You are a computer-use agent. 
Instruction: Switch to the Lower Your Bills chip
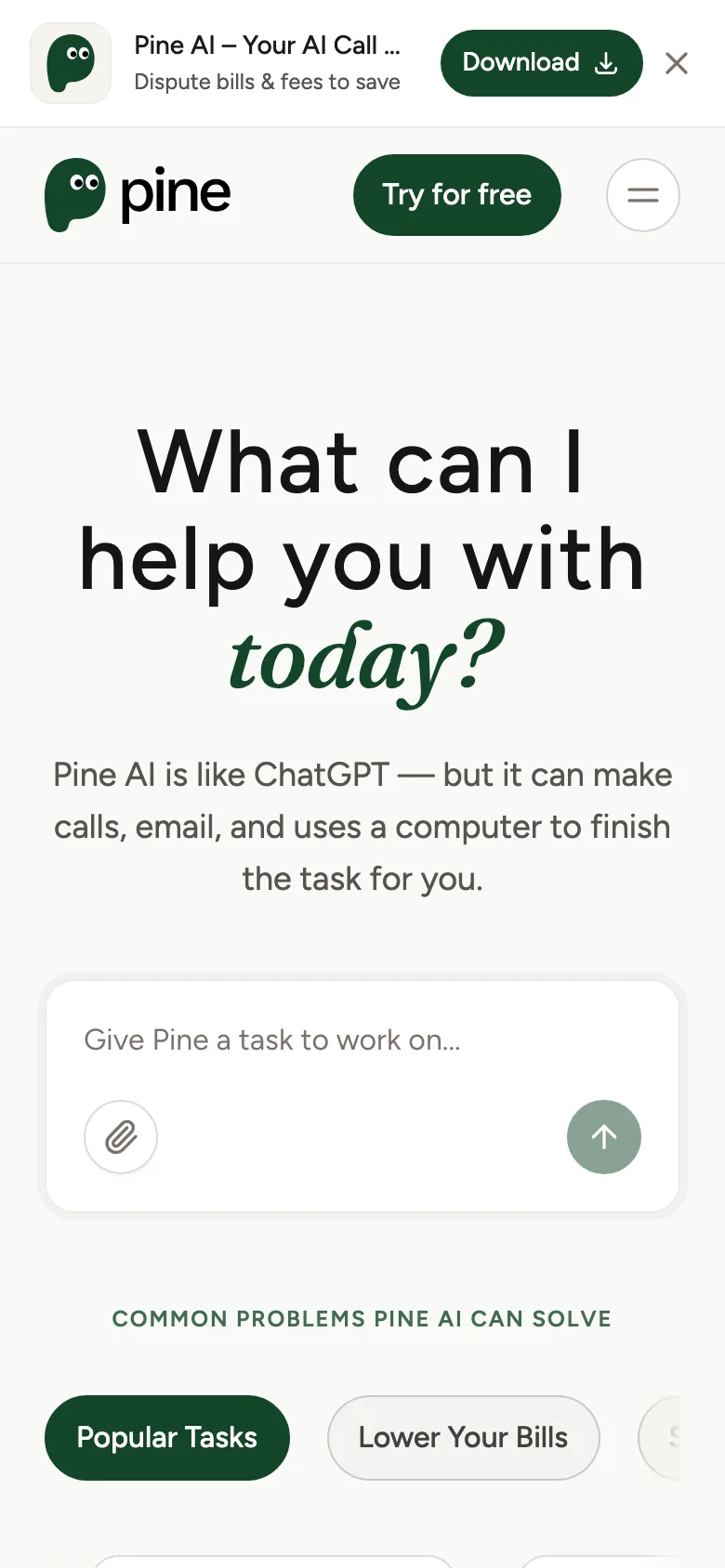[463, 1437]
